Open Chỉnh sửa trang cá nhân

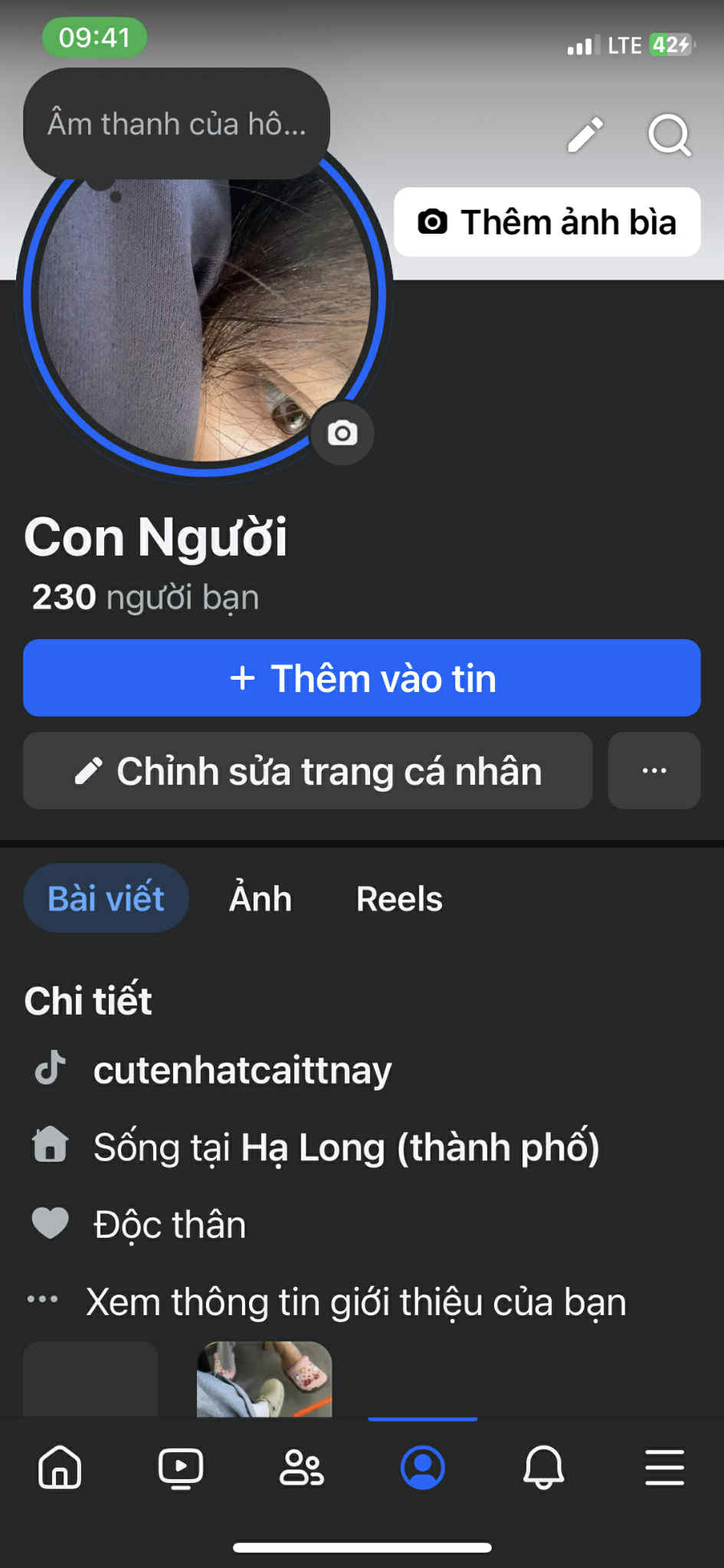point(308,771)
